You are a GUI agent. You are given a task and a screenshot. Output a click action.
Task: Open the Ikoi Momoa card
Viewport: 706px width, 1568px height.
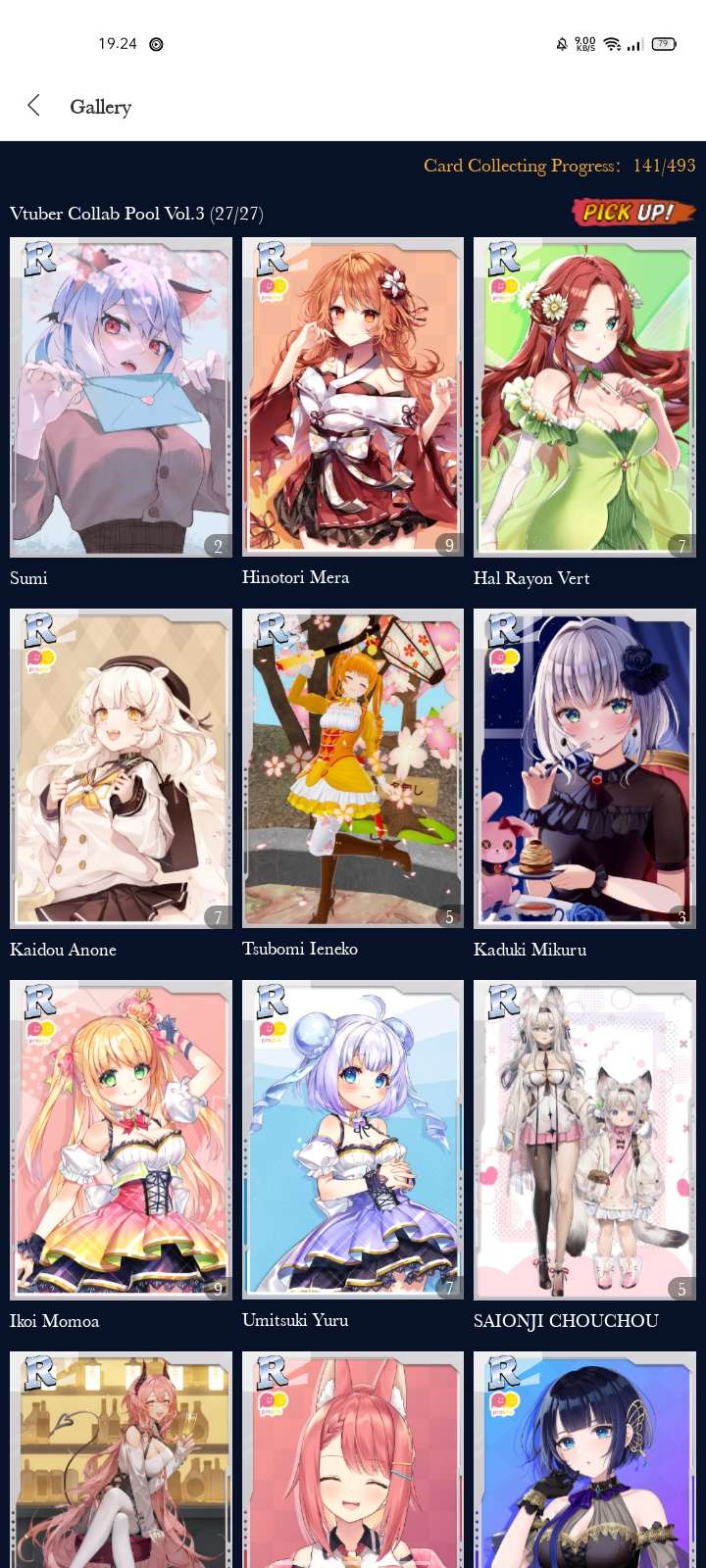(121, 1140)
